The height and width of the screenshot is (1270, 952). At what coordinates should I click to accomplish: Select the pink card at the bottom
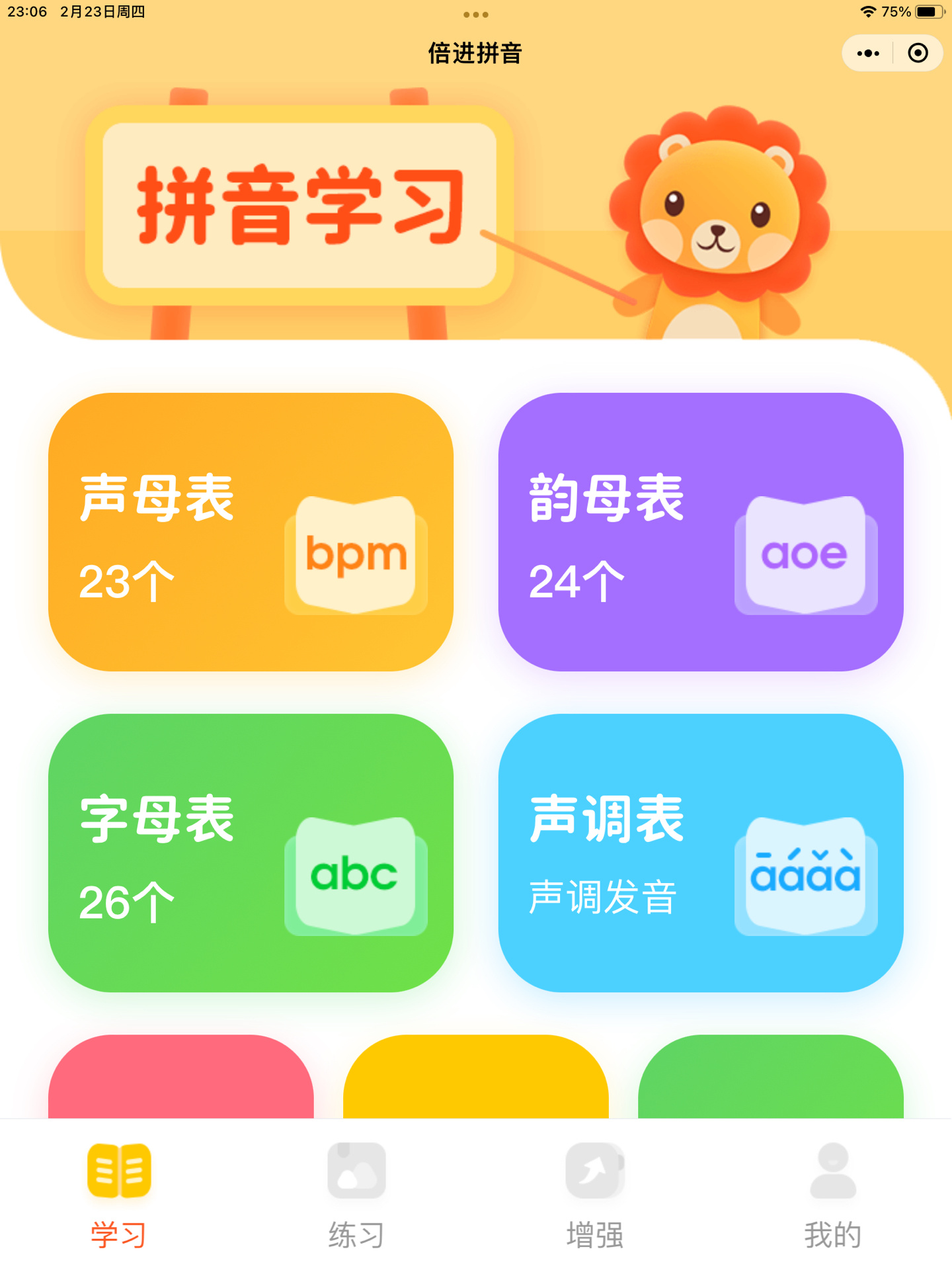pos(180,1078)
